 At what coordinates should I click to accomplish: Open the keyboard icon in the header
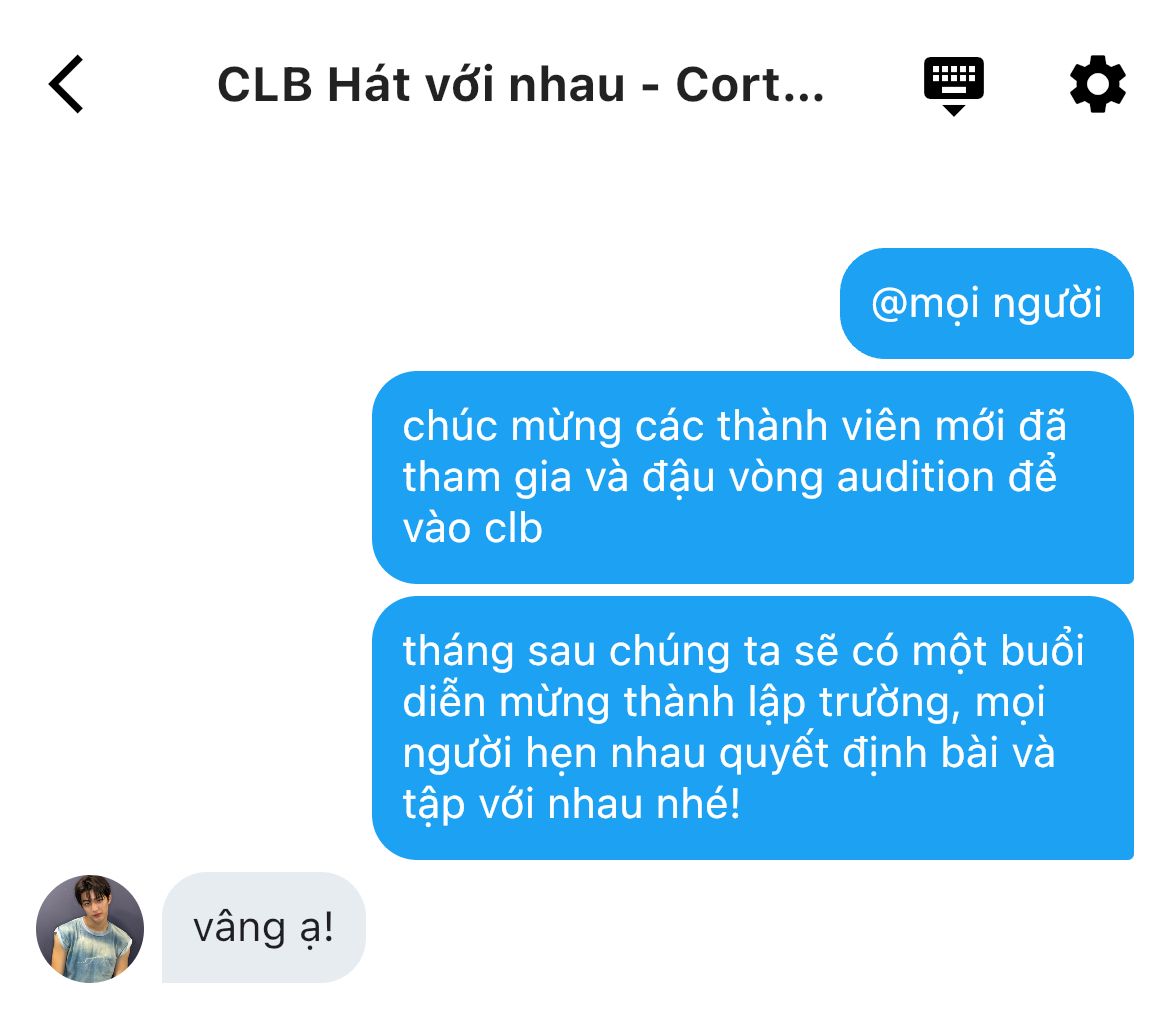[954, 85]
